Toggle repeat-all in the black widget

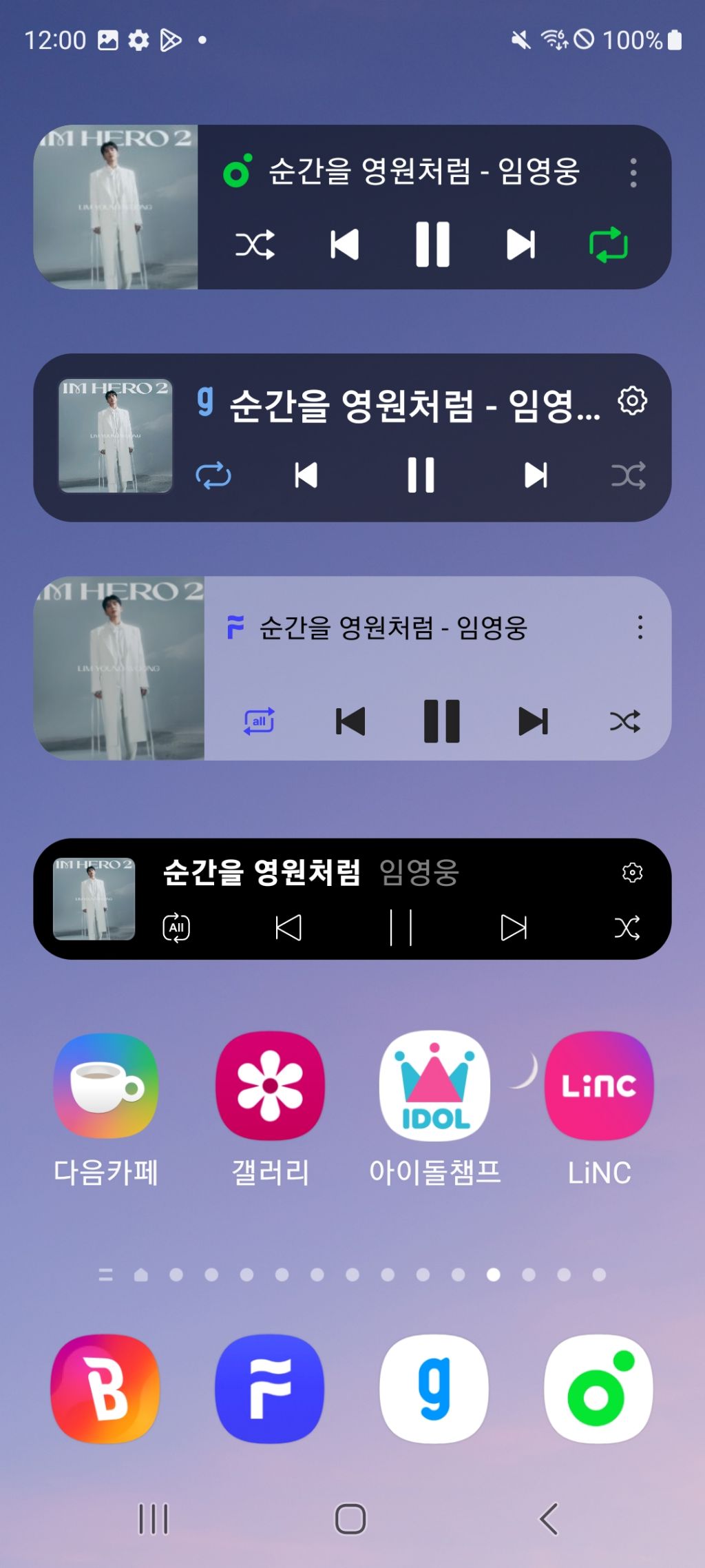click(176, 928)
